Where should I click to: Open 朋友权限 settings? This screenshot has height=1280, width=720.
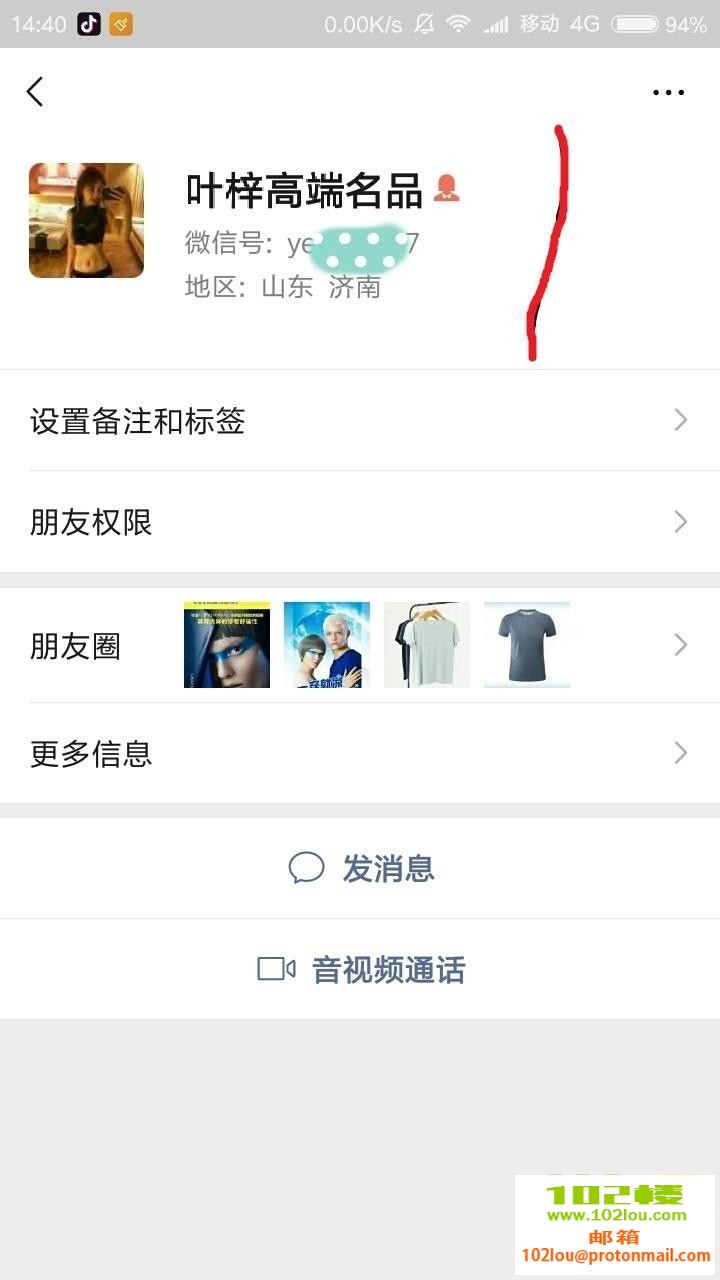(x=360, y=522)
